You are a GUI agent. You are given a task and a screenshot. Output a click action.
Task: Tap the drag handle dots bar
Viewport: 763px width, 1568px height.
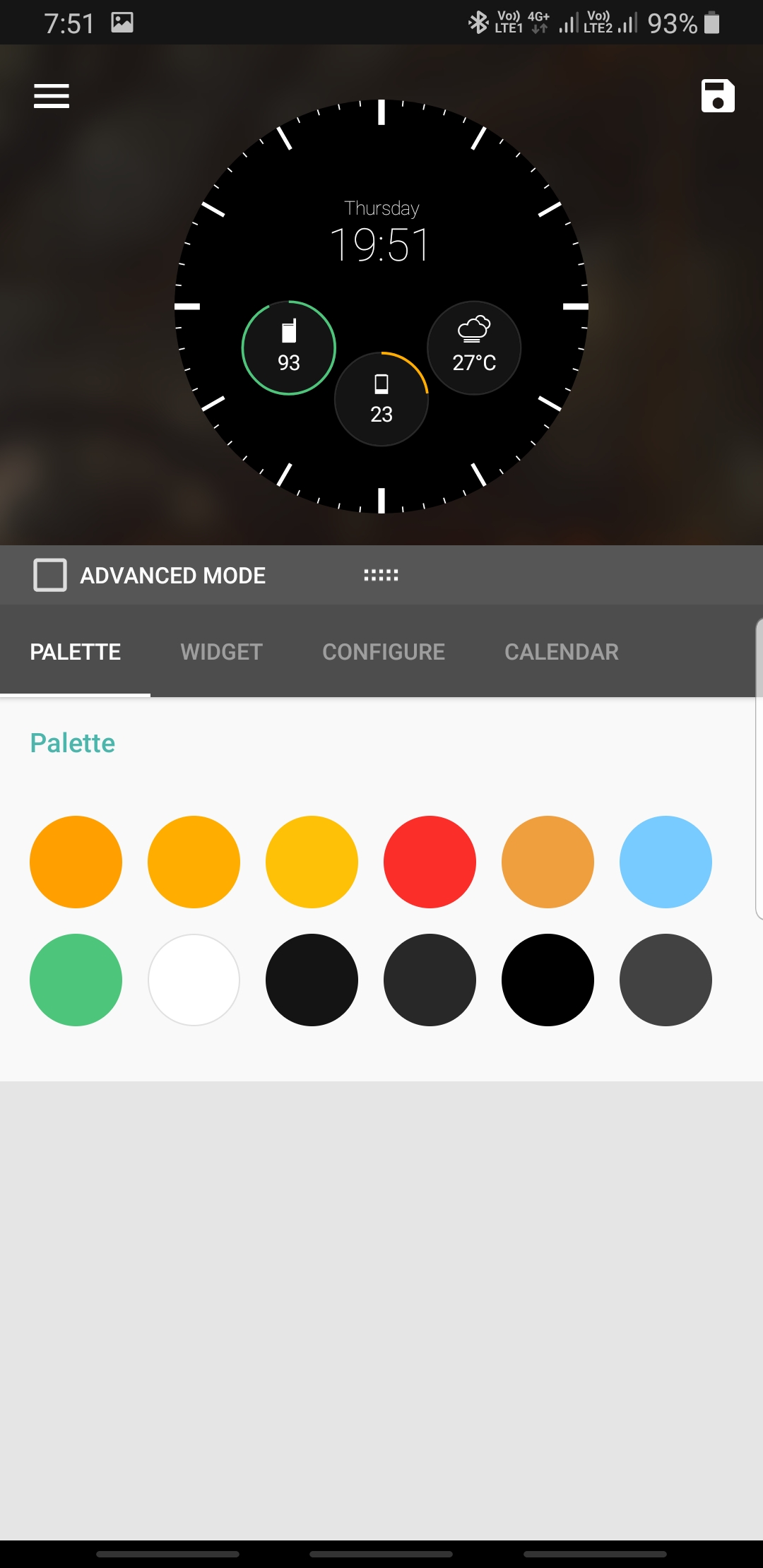[x=381, y=575]
